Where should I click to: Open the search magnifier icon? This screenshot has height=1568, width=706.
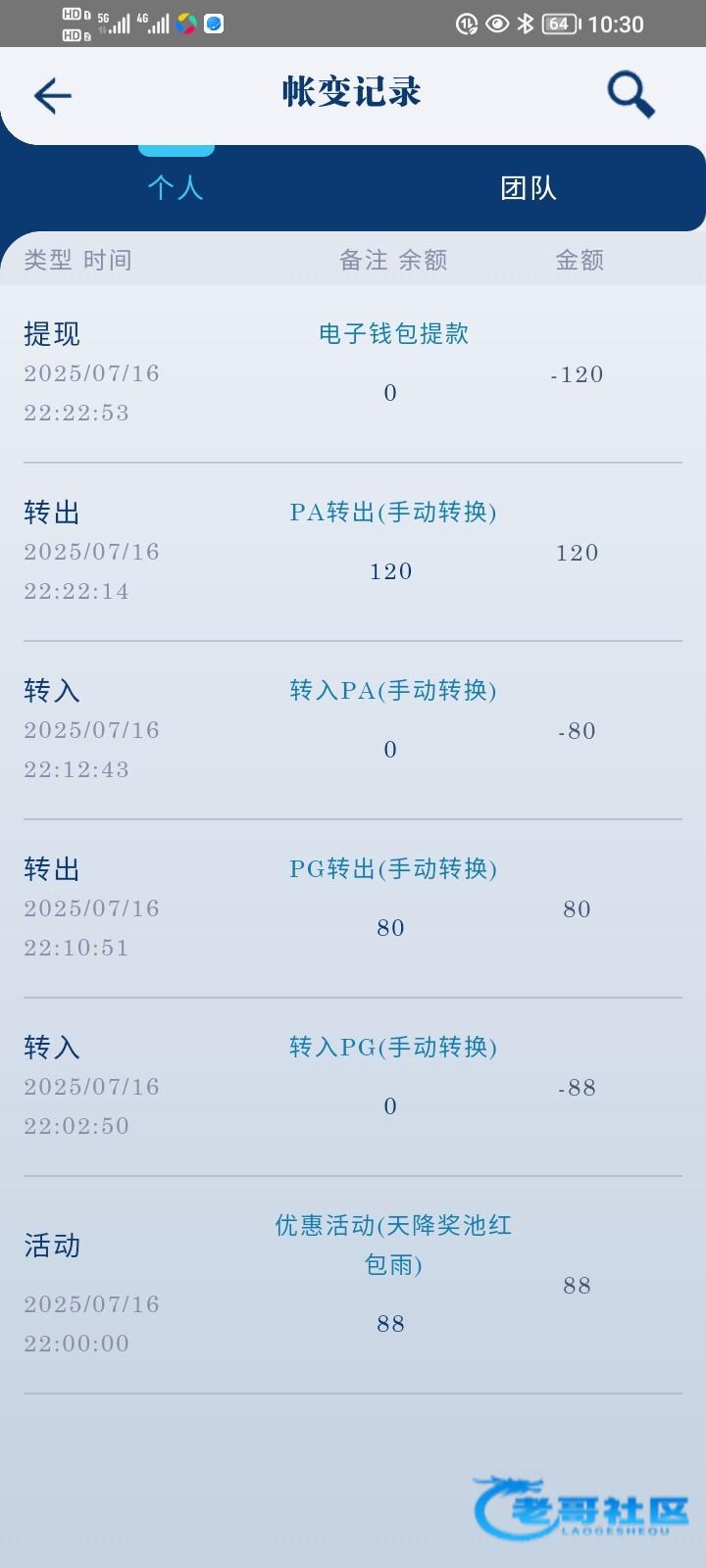point(630,94)
